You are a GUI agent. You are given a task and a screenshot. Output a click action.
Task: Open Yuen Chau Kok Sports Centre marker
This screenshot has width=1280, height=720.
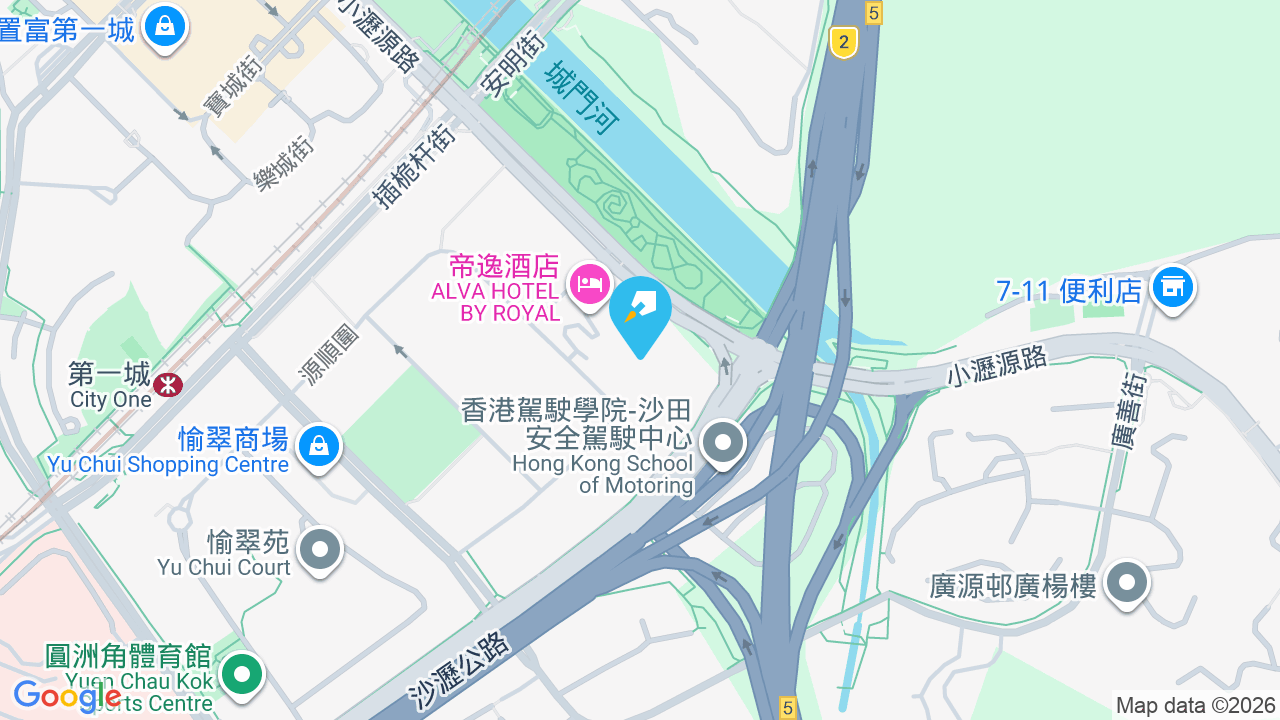click(x=241, y=675)
